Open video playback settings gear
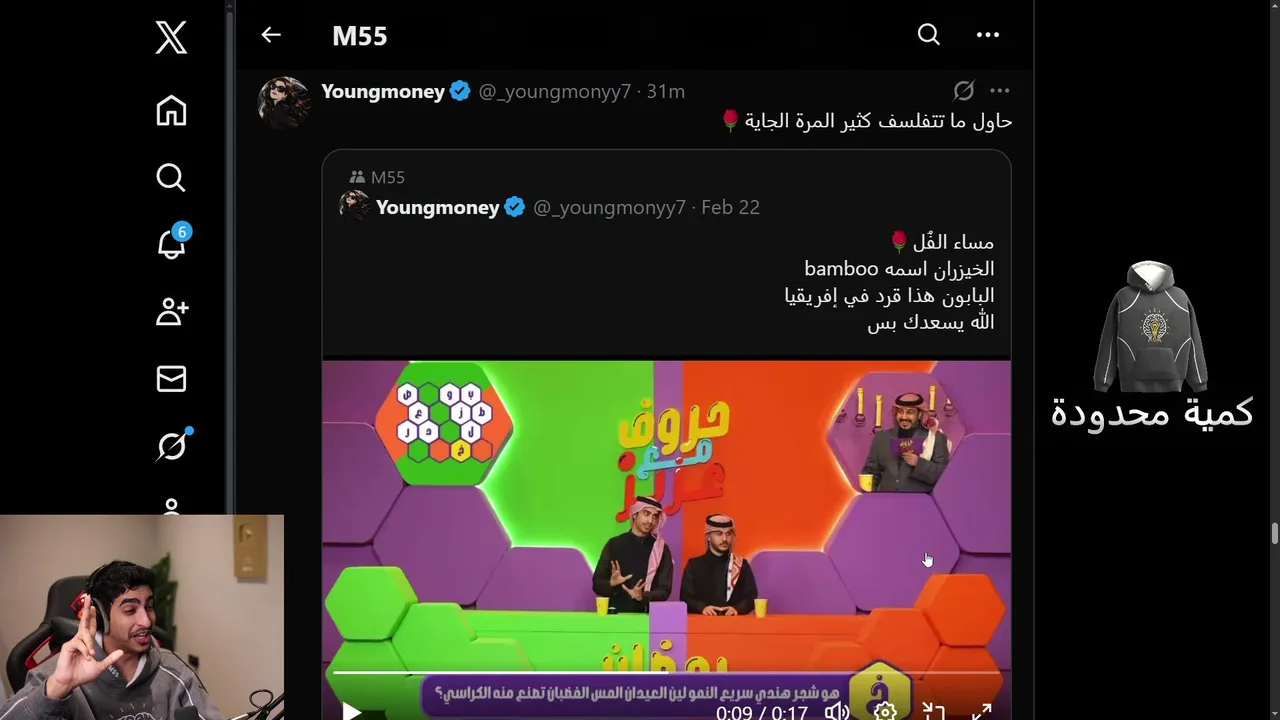The width and height of the screenshot is (1280, 720). pyautogui.click(x=885, y=711)
